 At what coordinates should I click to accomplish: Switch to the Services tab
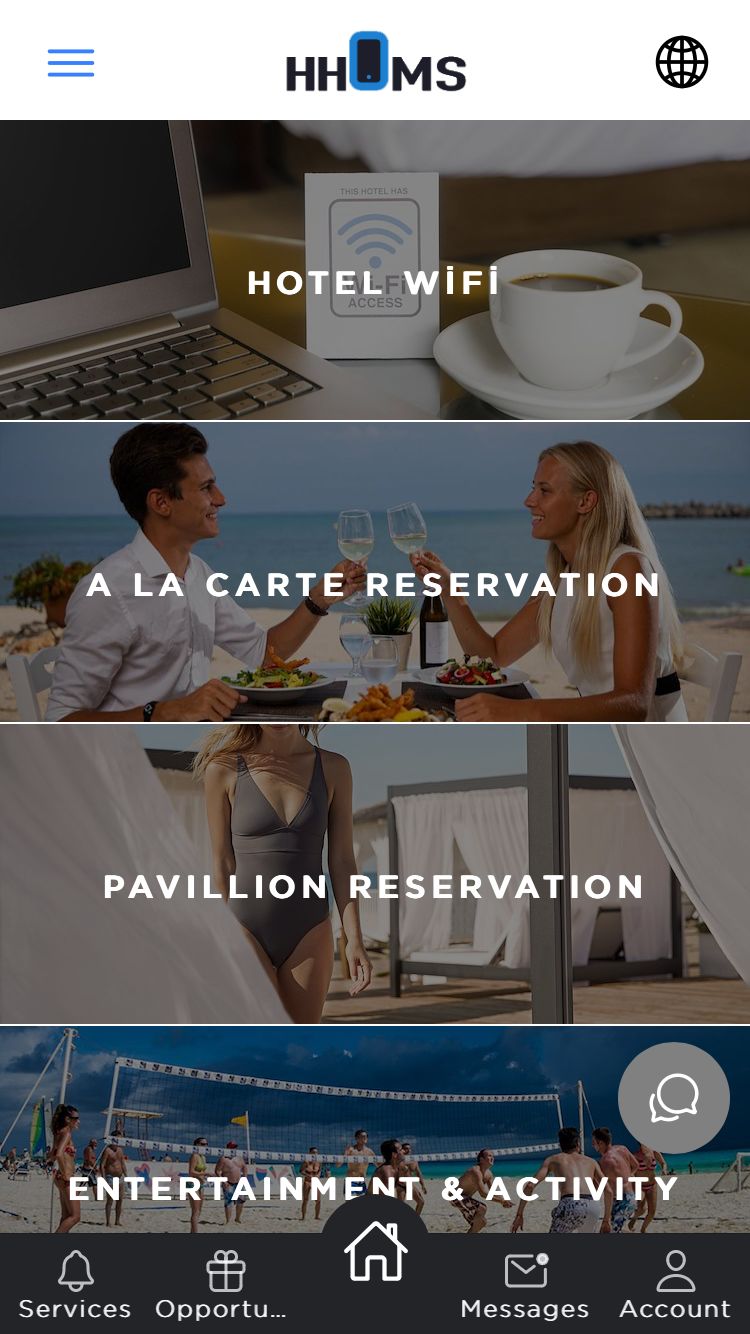(75, 1285)
